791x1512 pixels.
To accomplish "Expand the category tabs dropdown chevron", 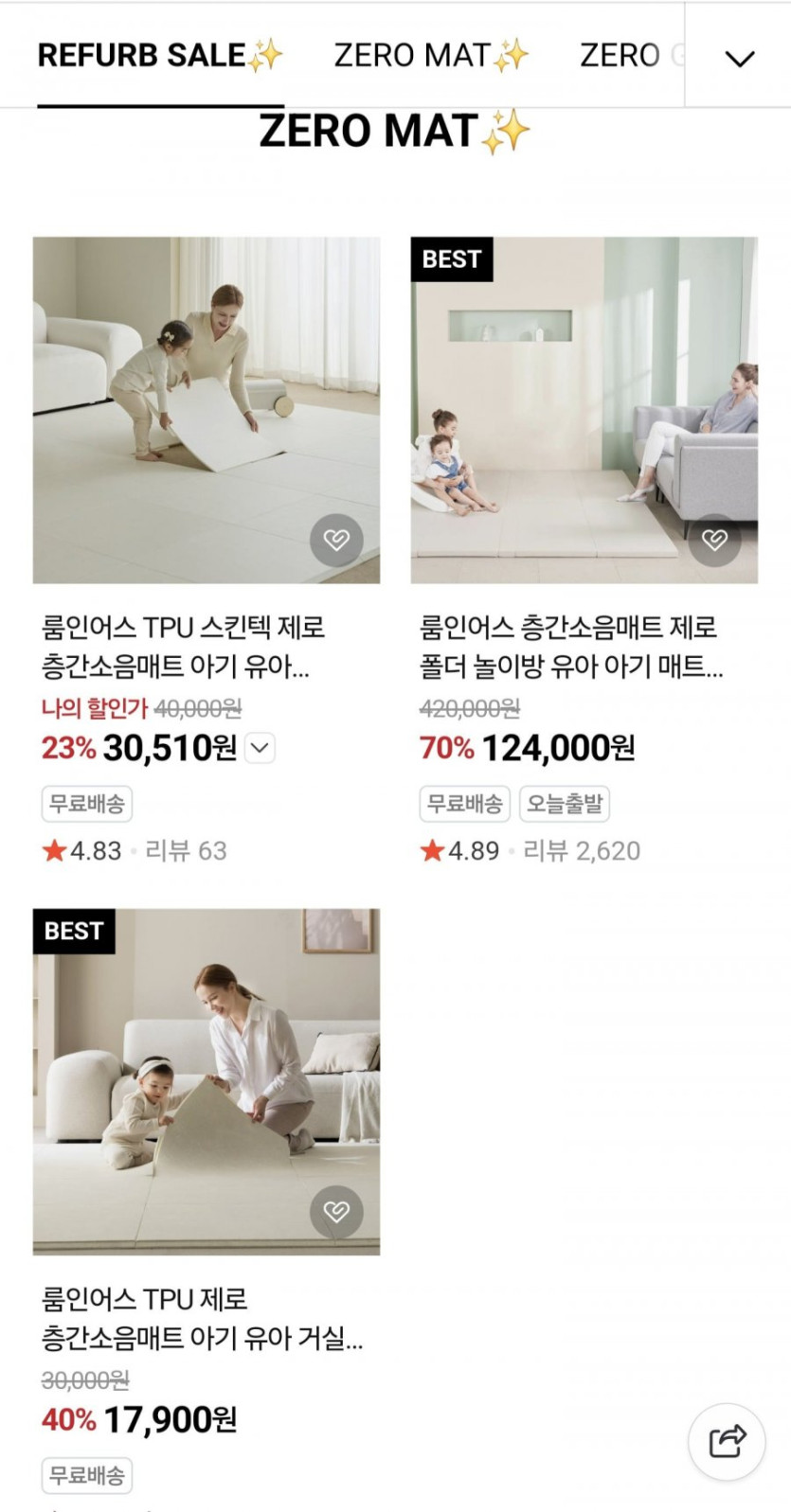I will click(x=739, y=58).
